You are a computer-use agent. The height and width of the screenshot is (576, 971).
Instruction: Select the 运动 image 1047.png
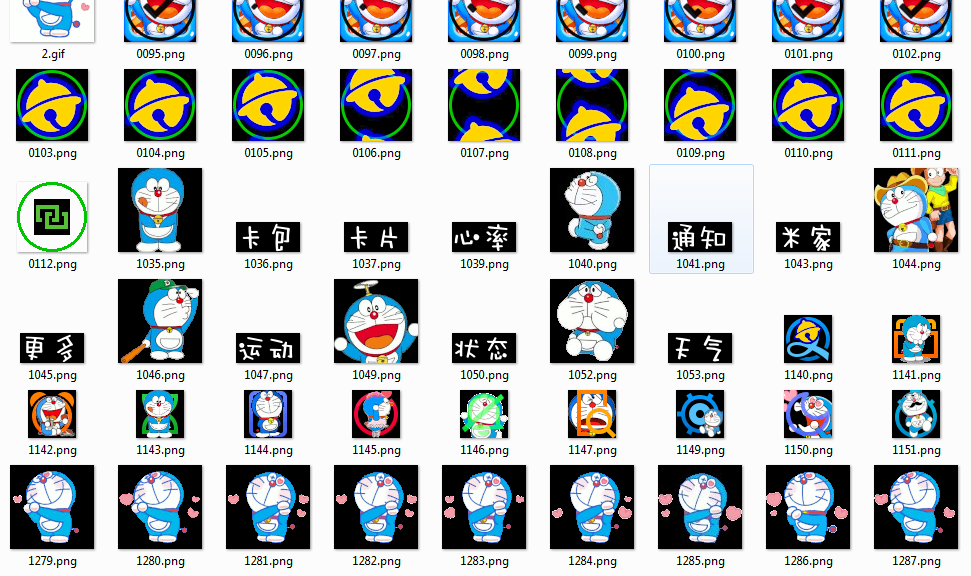click(x=268, y=348)
